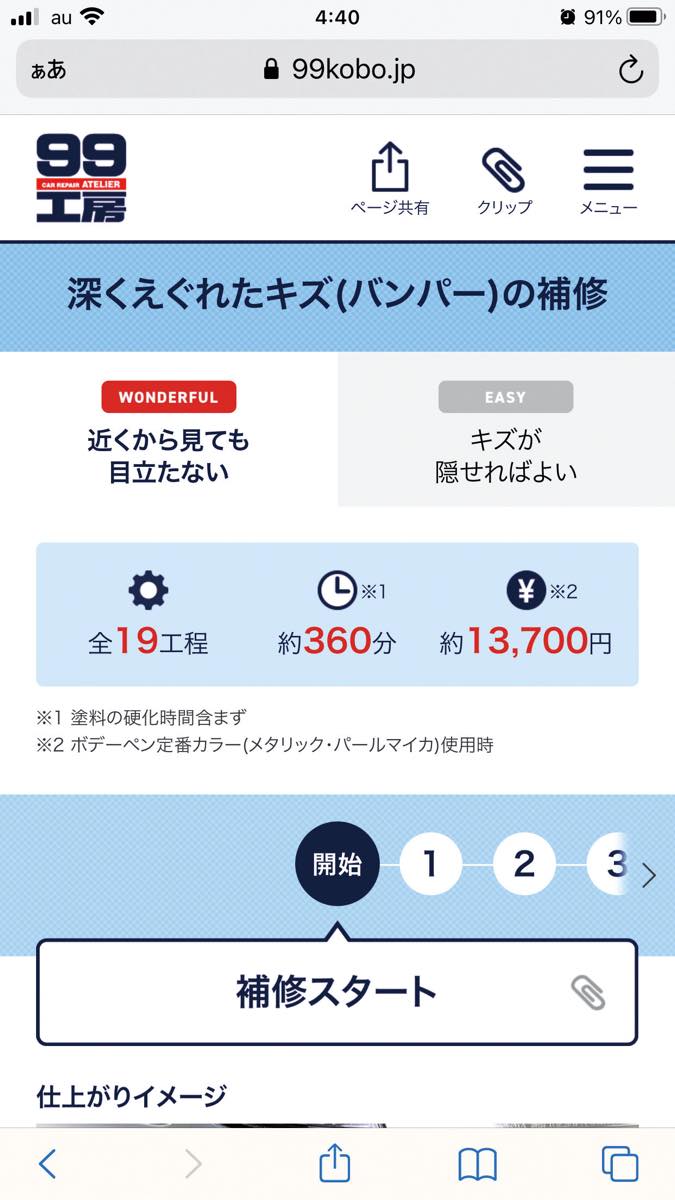The image size is (675, 1200).
Task: Go back in Safari
Action: 47,1163
